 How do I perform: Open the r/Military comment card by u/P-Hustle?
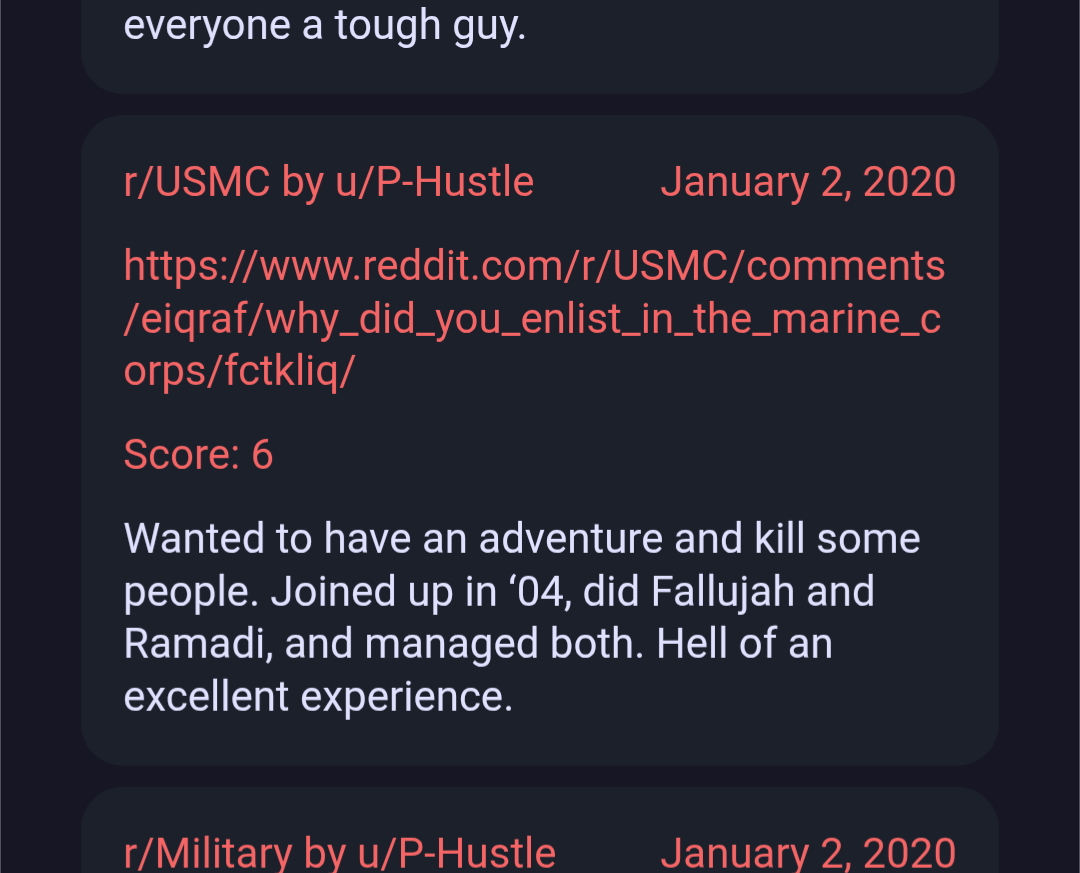540,840
